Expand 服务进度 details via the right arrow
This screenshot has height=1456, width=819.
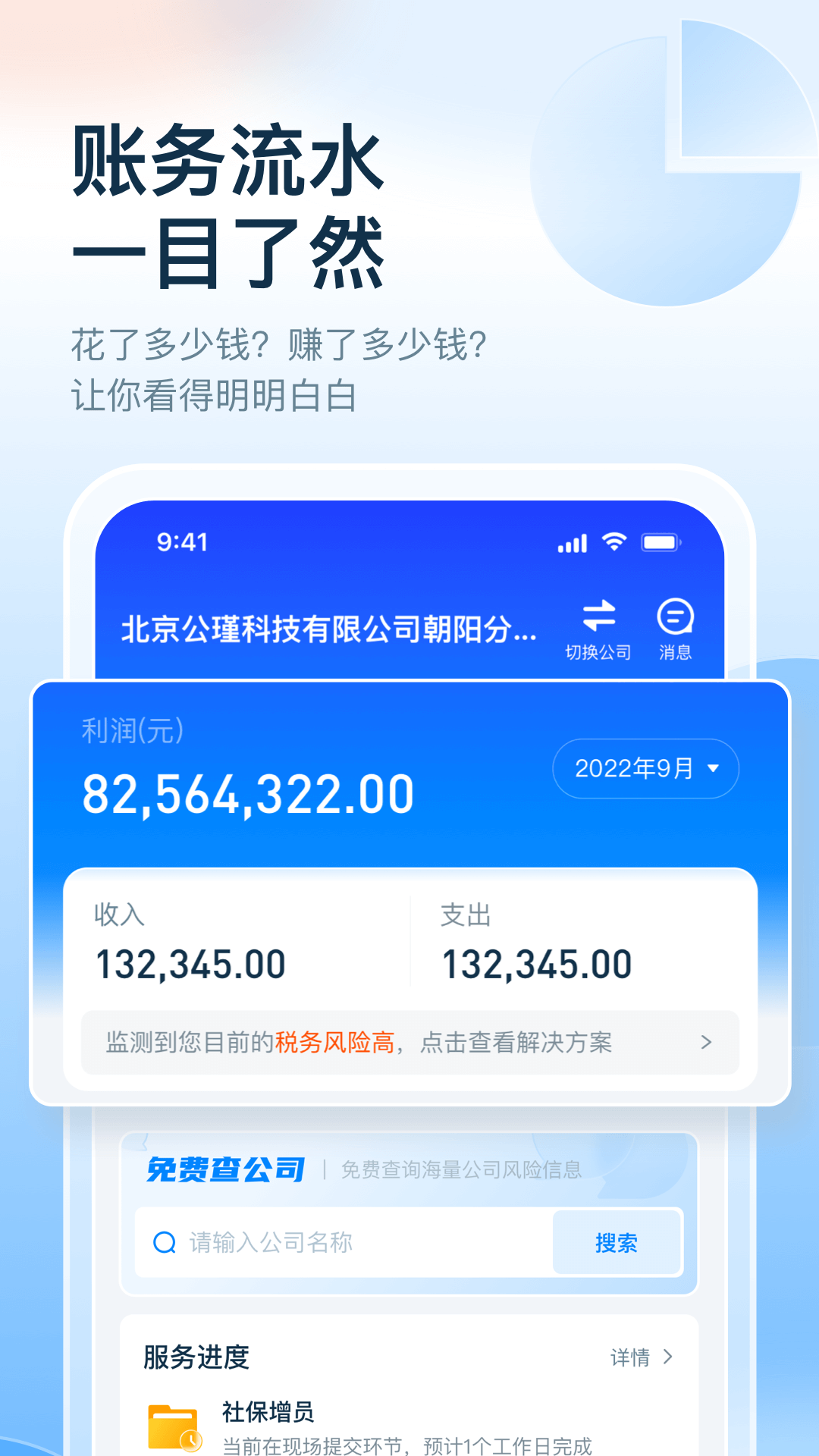668,1358
